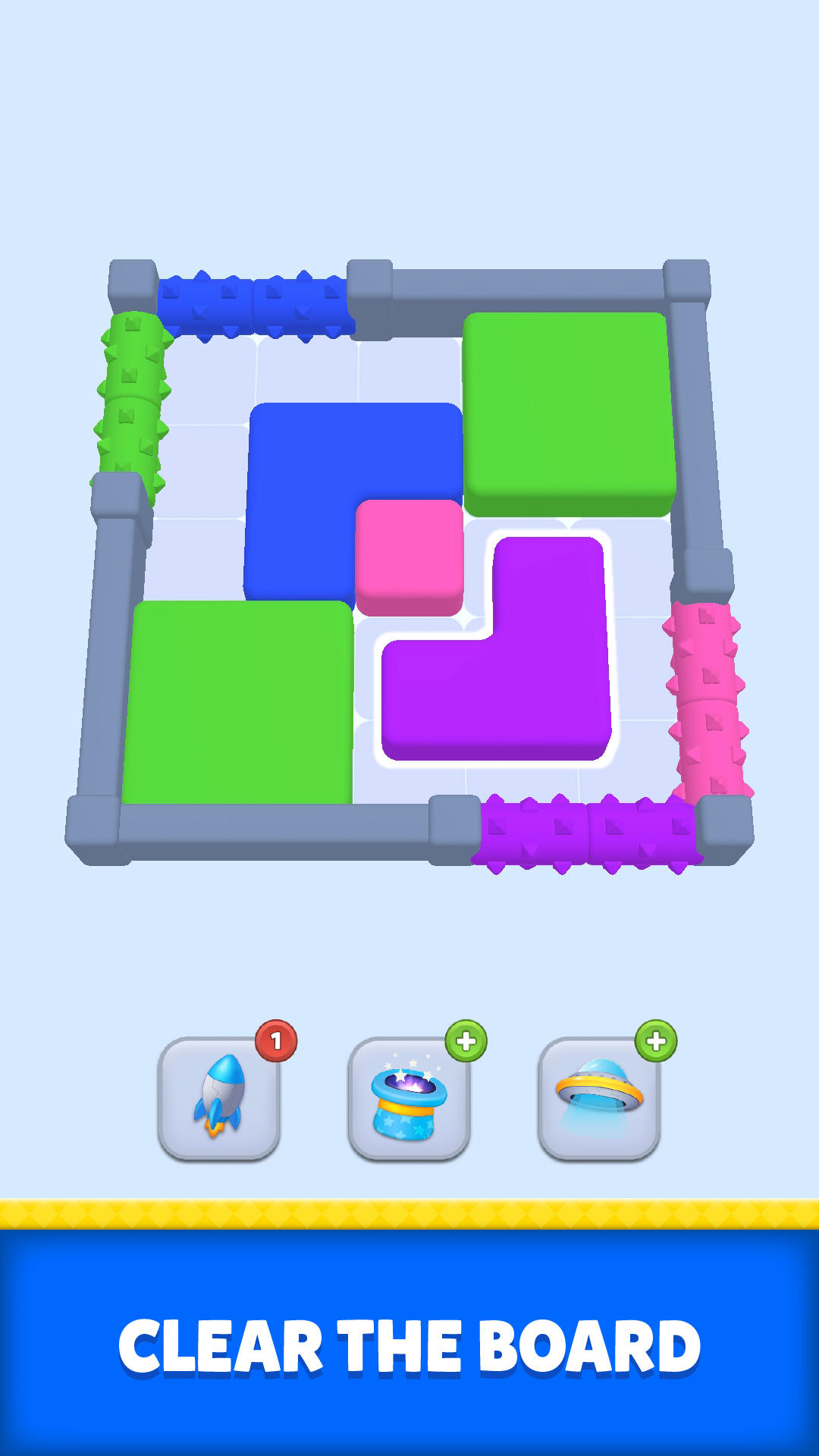Activate the magic hat booster
The width and height of the screenshot is (819, 1456).
(x=409, y=1097)
